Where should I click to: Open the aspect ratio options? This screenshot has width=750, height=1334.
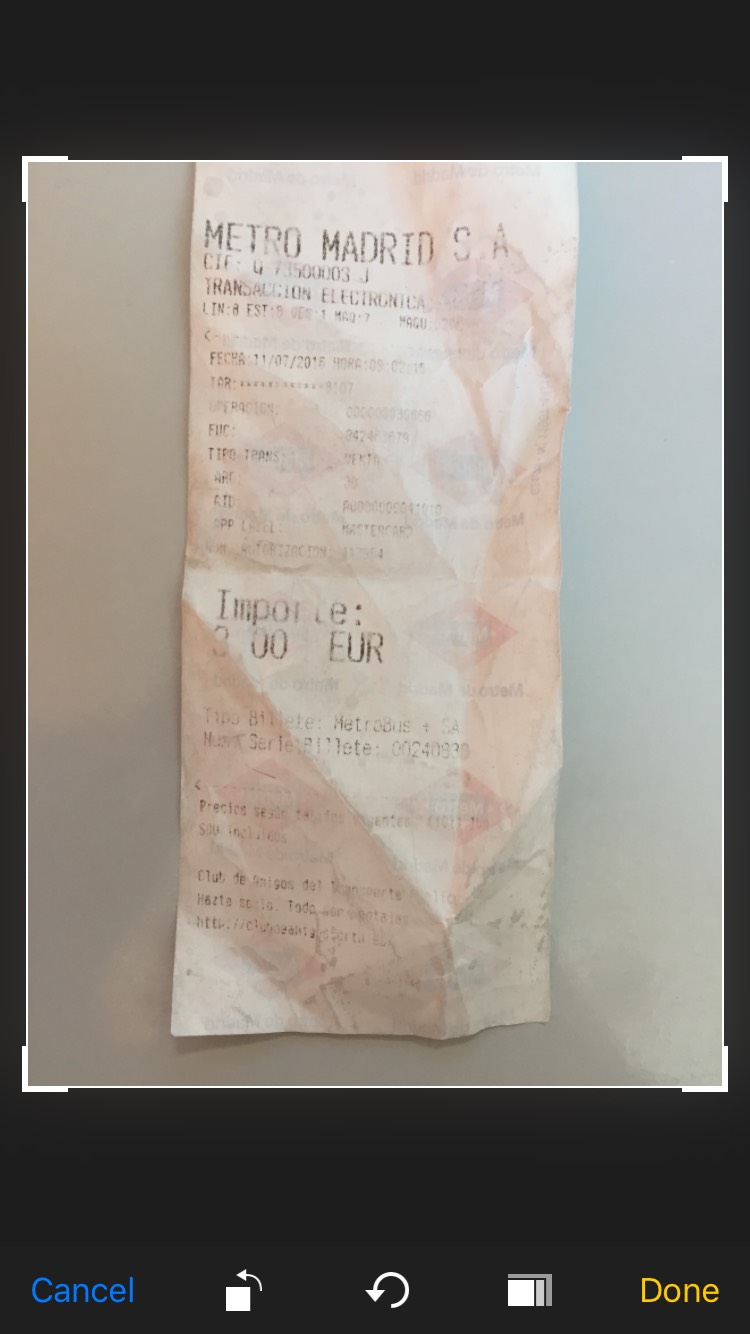[x=529, y=1290]
